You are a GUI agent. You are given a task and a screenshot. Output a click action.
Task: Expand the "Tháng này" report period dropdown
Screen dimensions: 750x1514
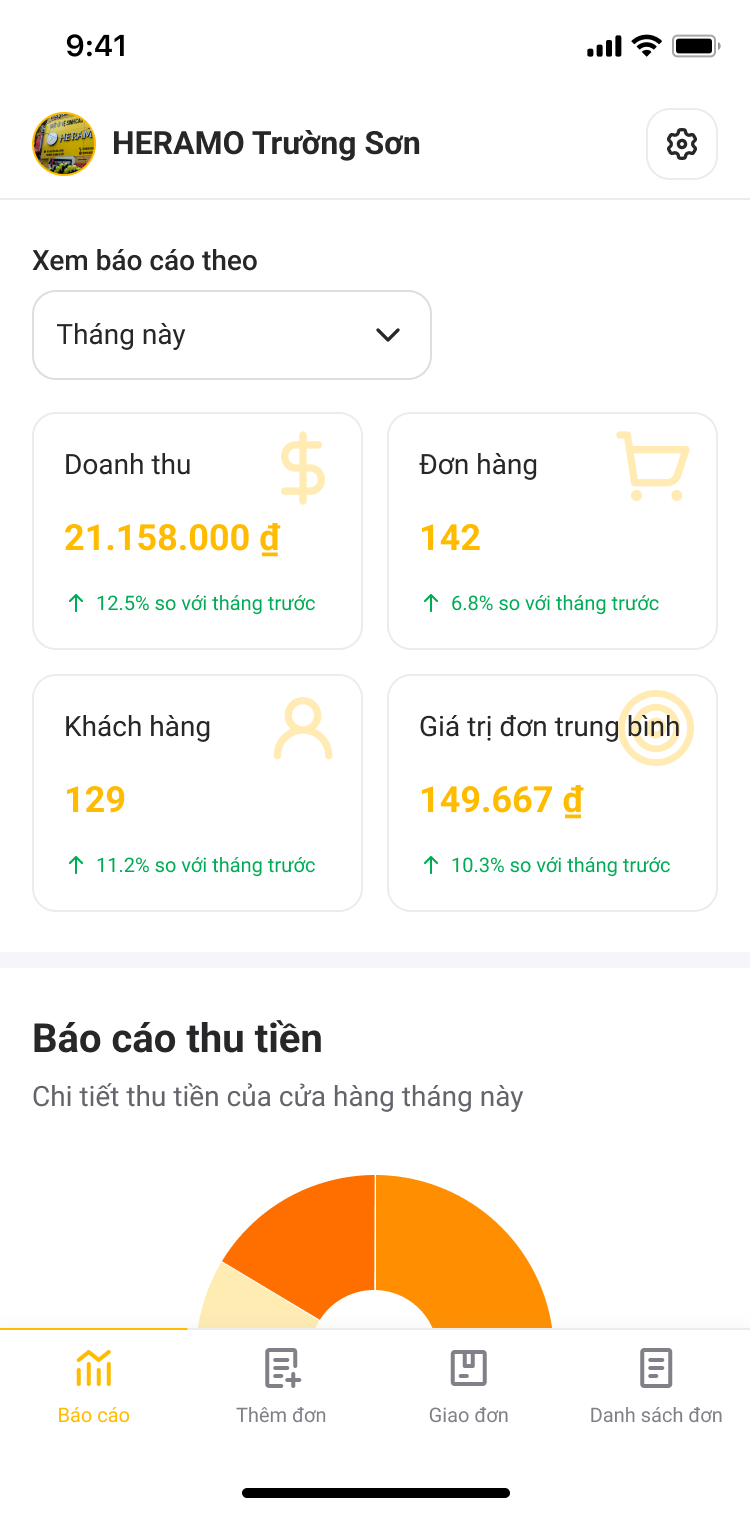coord(232,335)
